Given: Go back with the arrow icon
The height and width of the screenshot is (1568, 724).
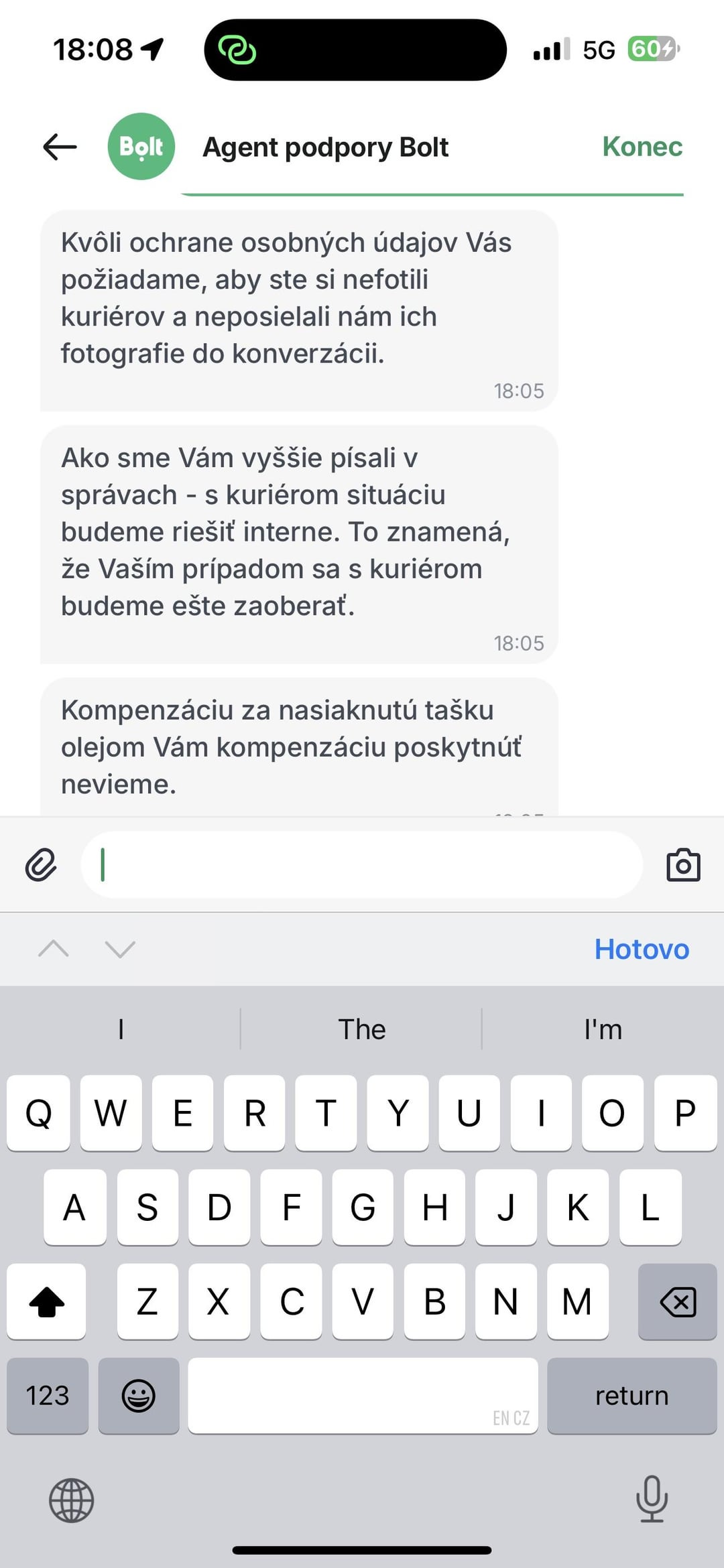Looking at the screenshot, I should tap(60, 147).
